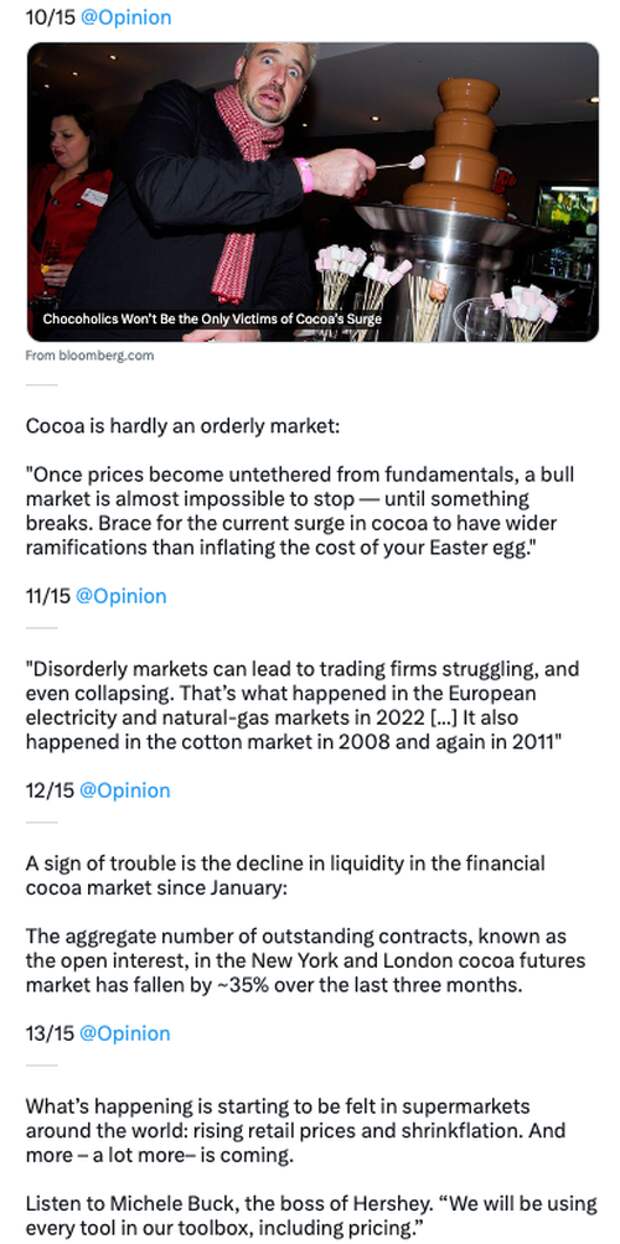The height and width of the screenshot is (1244, 620).
Task: Open the Bloomberg article card about cocoa's surge
Action: [312, 192]
